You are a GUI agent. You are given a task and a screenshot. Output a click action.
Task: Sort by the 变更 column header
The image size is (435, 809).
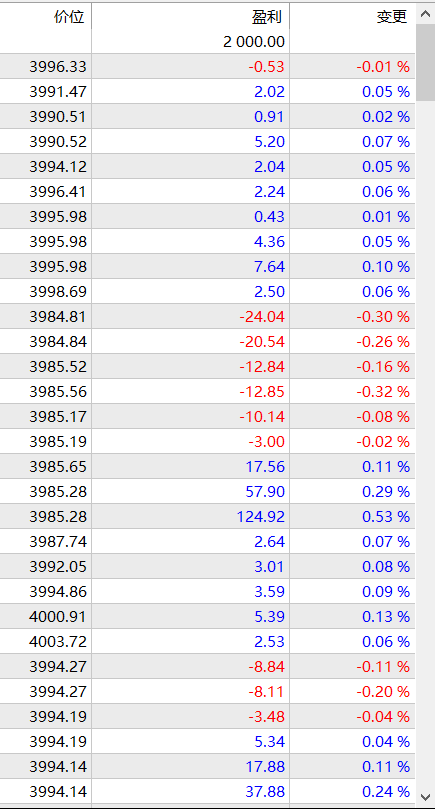(x=352, y=17)
